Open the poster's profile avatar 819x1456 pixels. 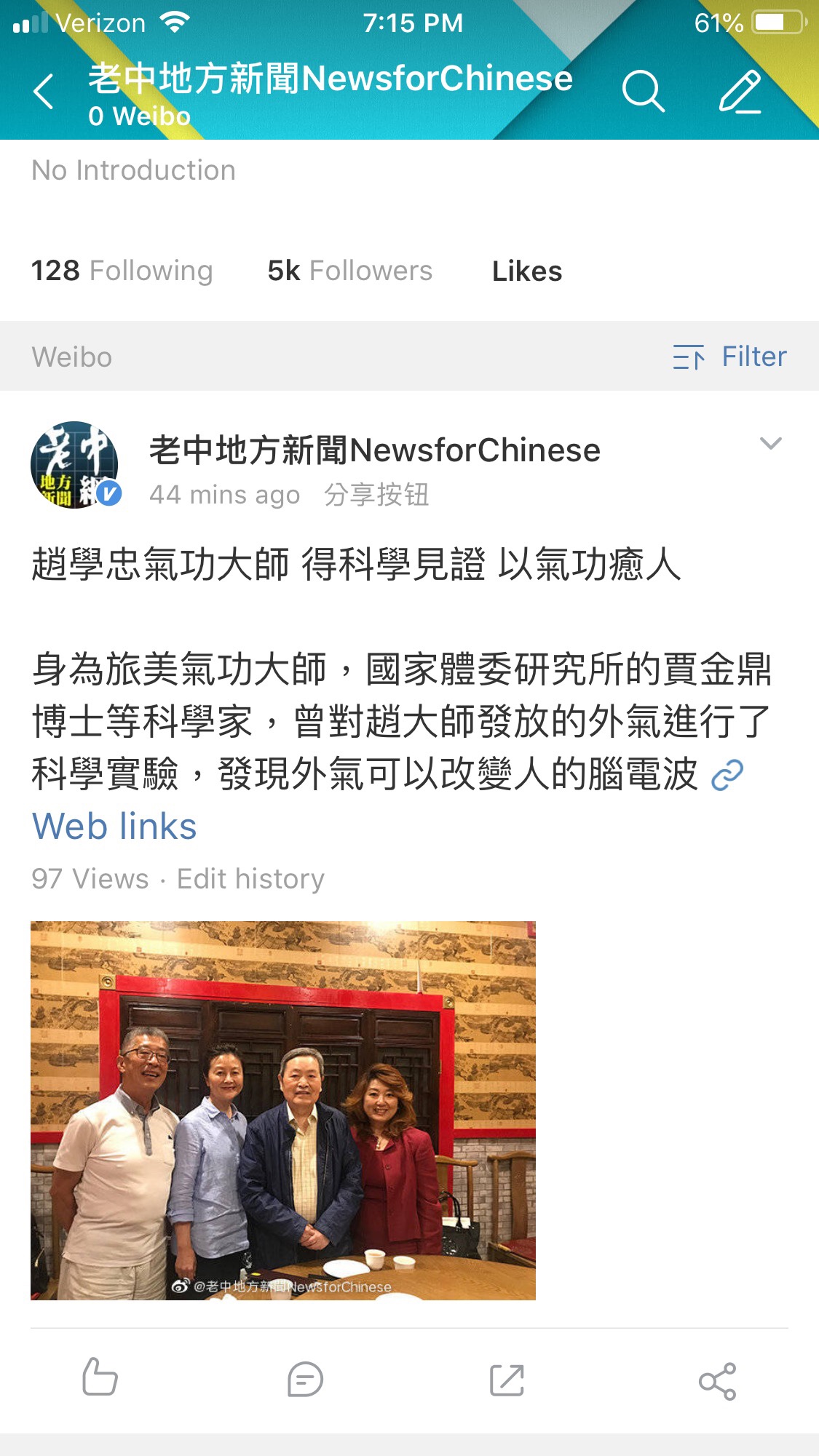(x=74, y=465)
